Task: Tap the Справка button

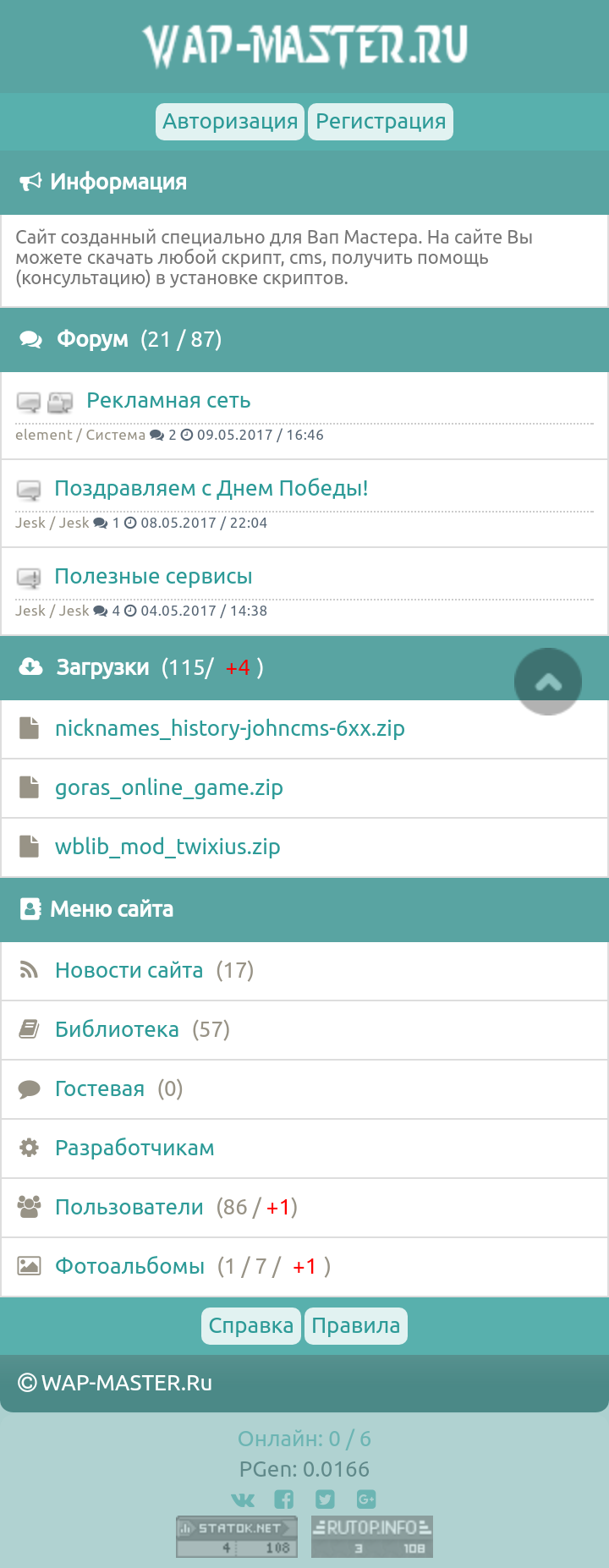Action: (x=251, y=1326)
